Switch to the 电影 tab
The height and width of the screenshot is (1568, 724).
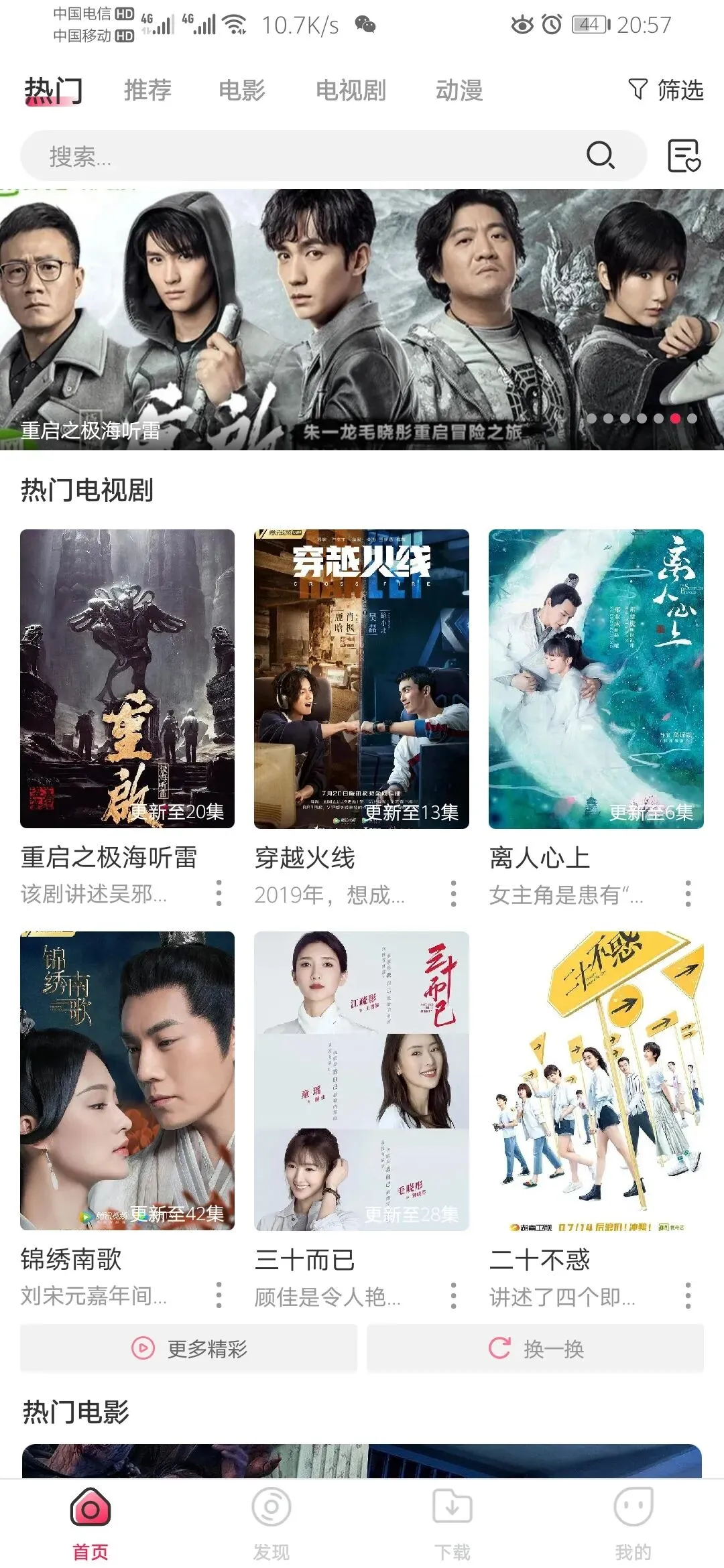coord(242,90)
